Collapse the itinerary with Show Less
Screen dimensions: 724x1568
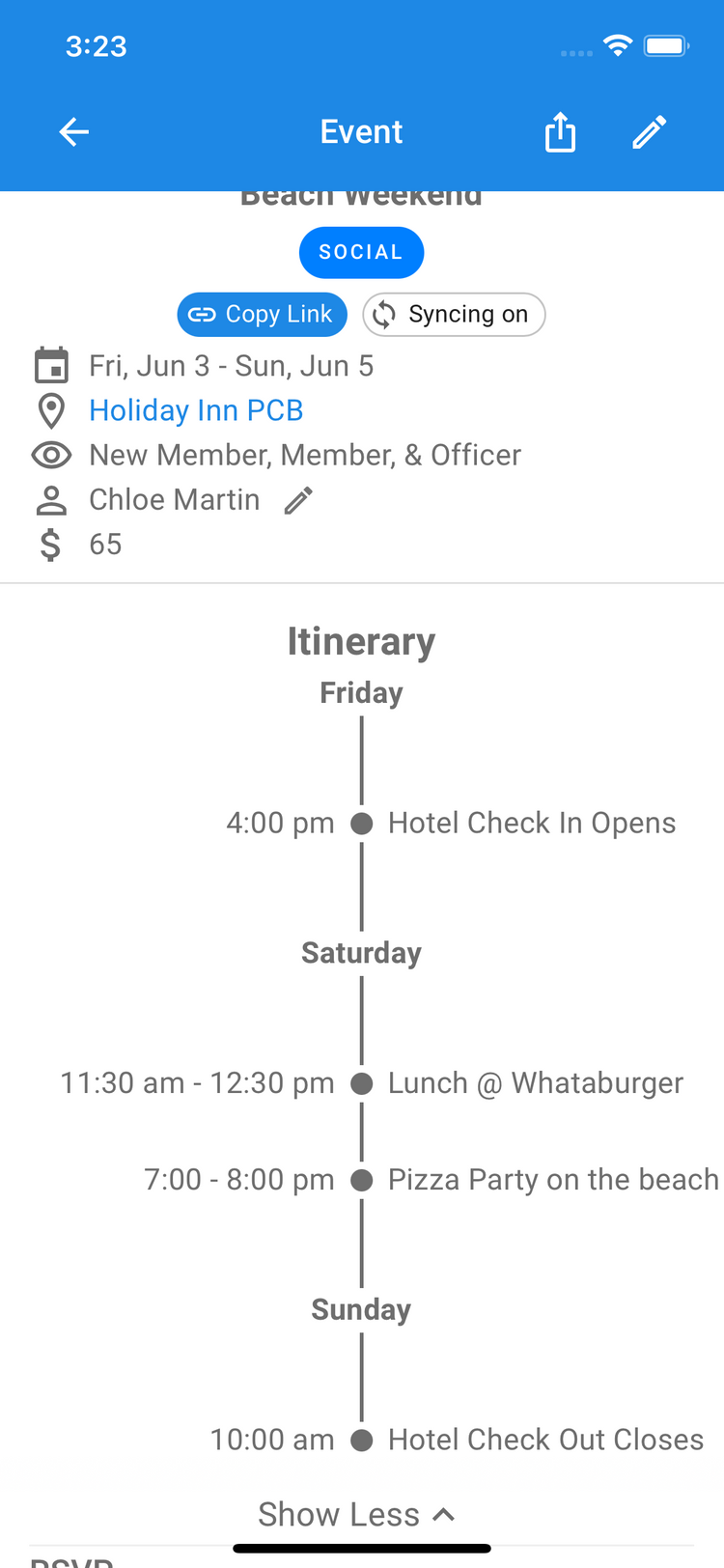(357, 1514)
